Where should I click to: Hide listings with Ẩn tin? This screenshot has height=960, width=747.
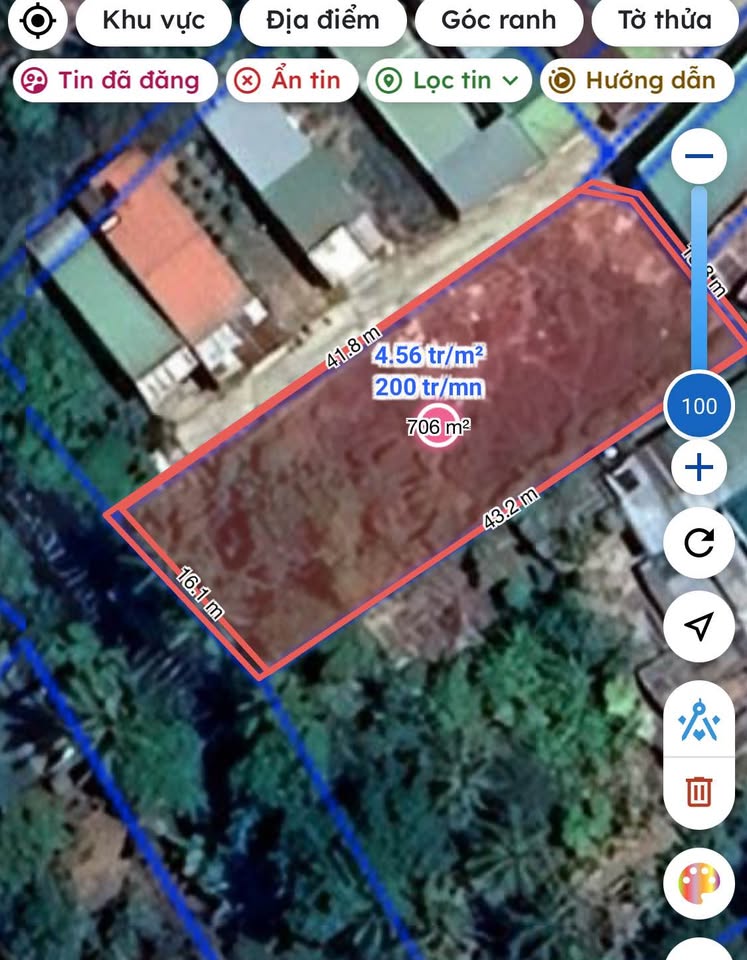292,81
